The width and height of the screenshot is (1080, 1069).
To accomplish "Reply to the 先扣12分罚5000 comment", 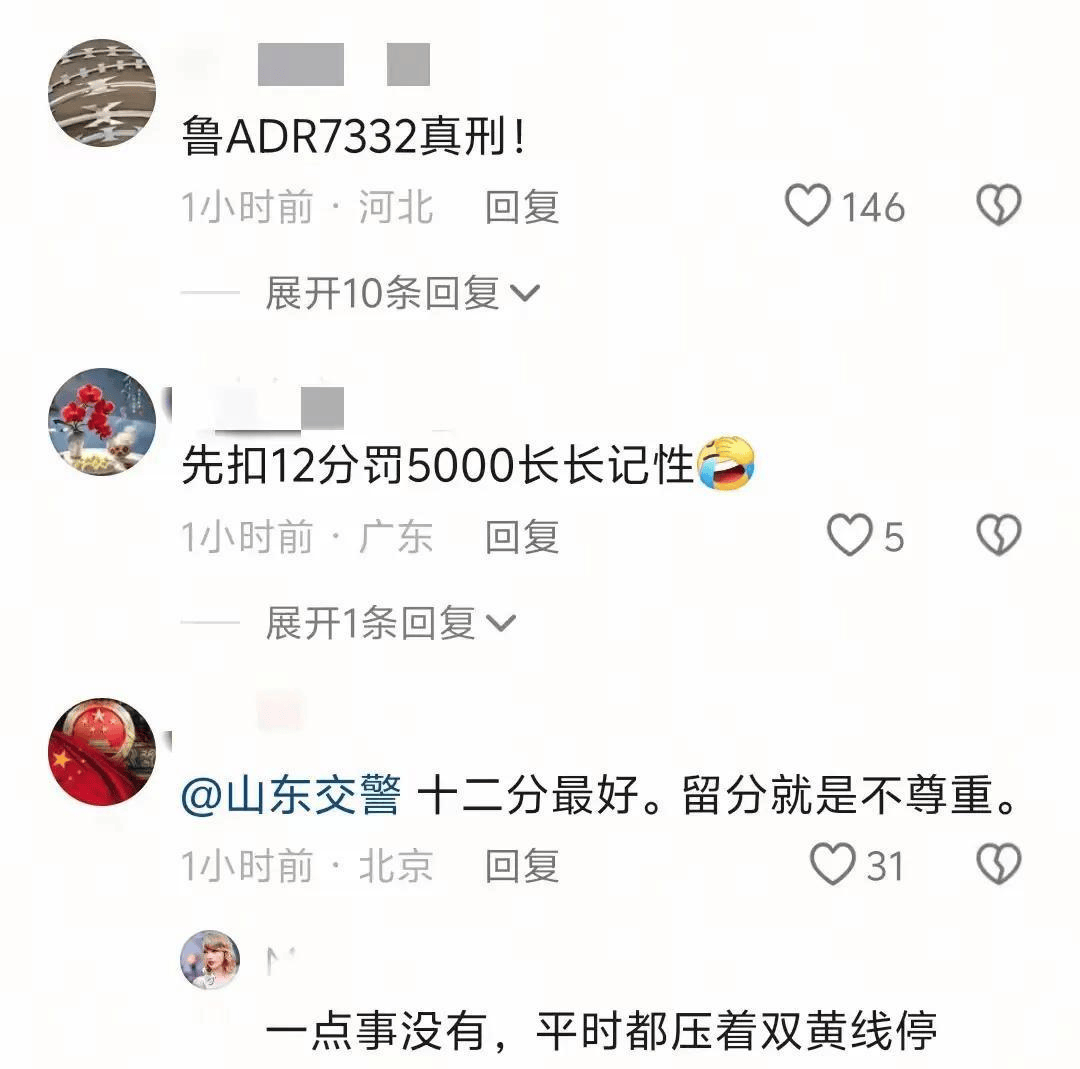I will coord(521,537).
